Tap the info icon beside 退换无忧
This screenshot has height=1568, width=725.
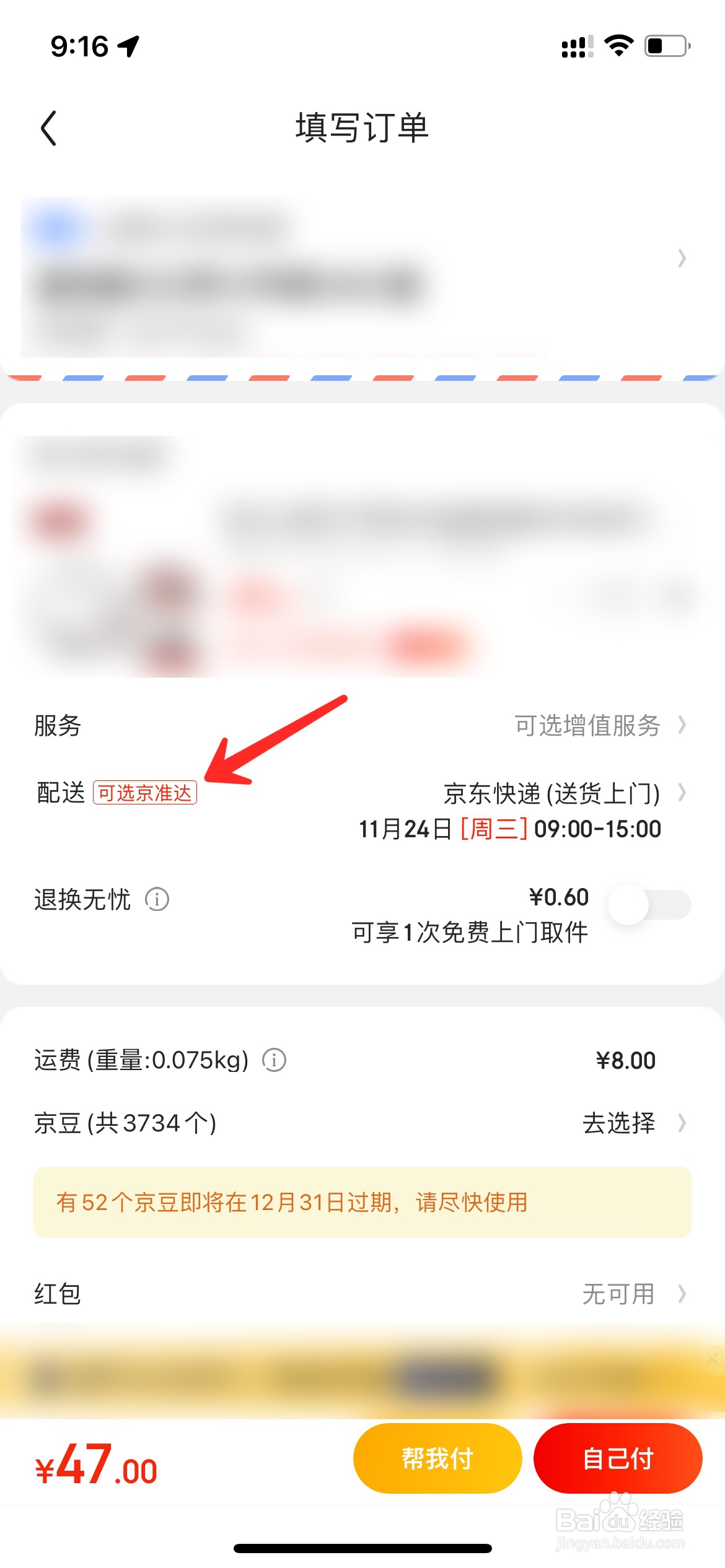[x=156, y=900]
